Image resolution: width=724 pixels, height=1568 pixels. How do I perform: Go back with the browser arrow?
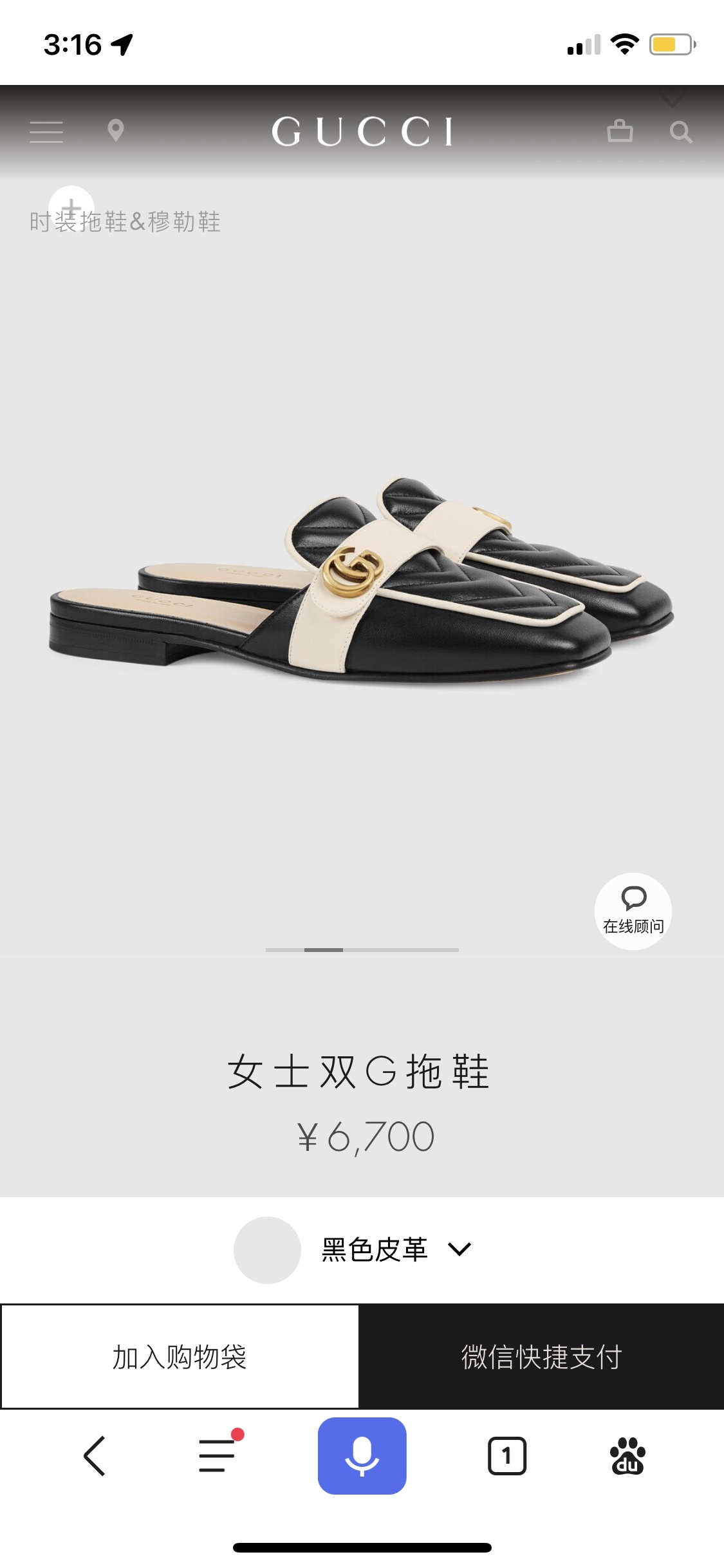95,1456
